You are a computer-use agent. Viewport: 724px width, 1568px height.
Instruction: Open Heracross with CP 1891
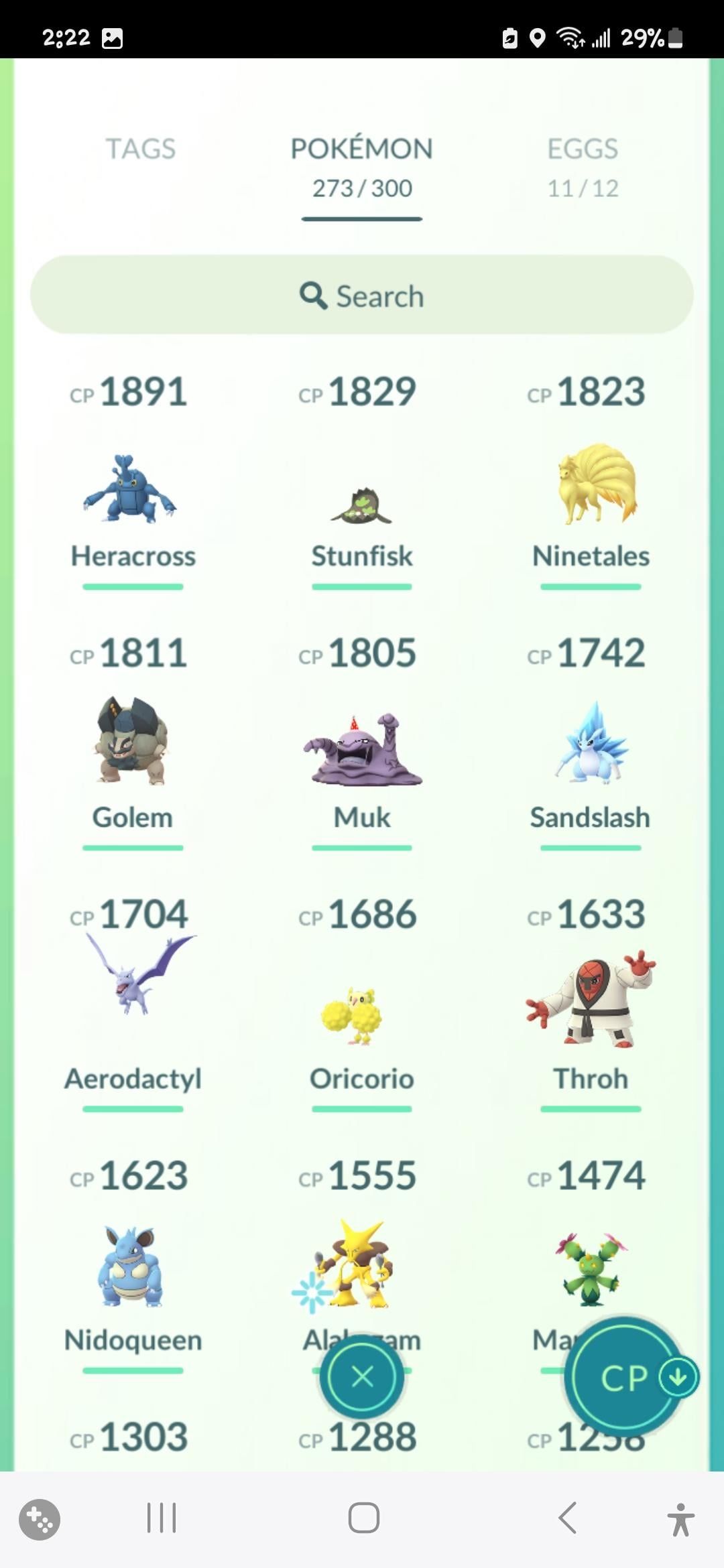(133, 489)
